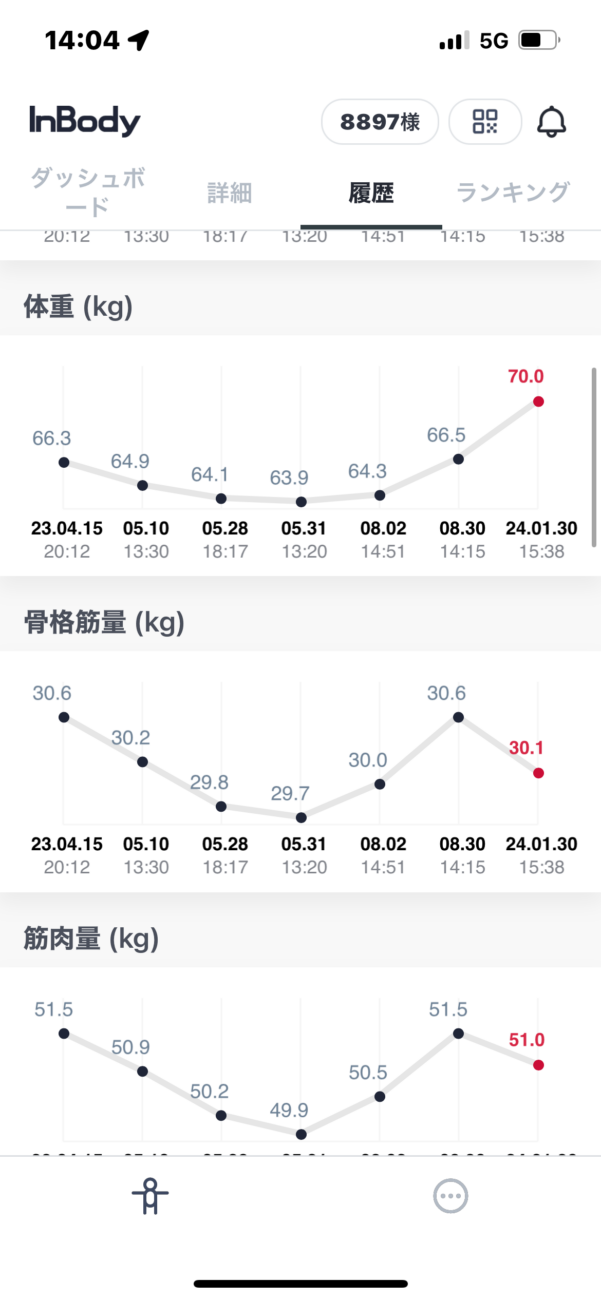Select the 70.0 point on the 体重 graph
601x1300 pixels.
538,401
